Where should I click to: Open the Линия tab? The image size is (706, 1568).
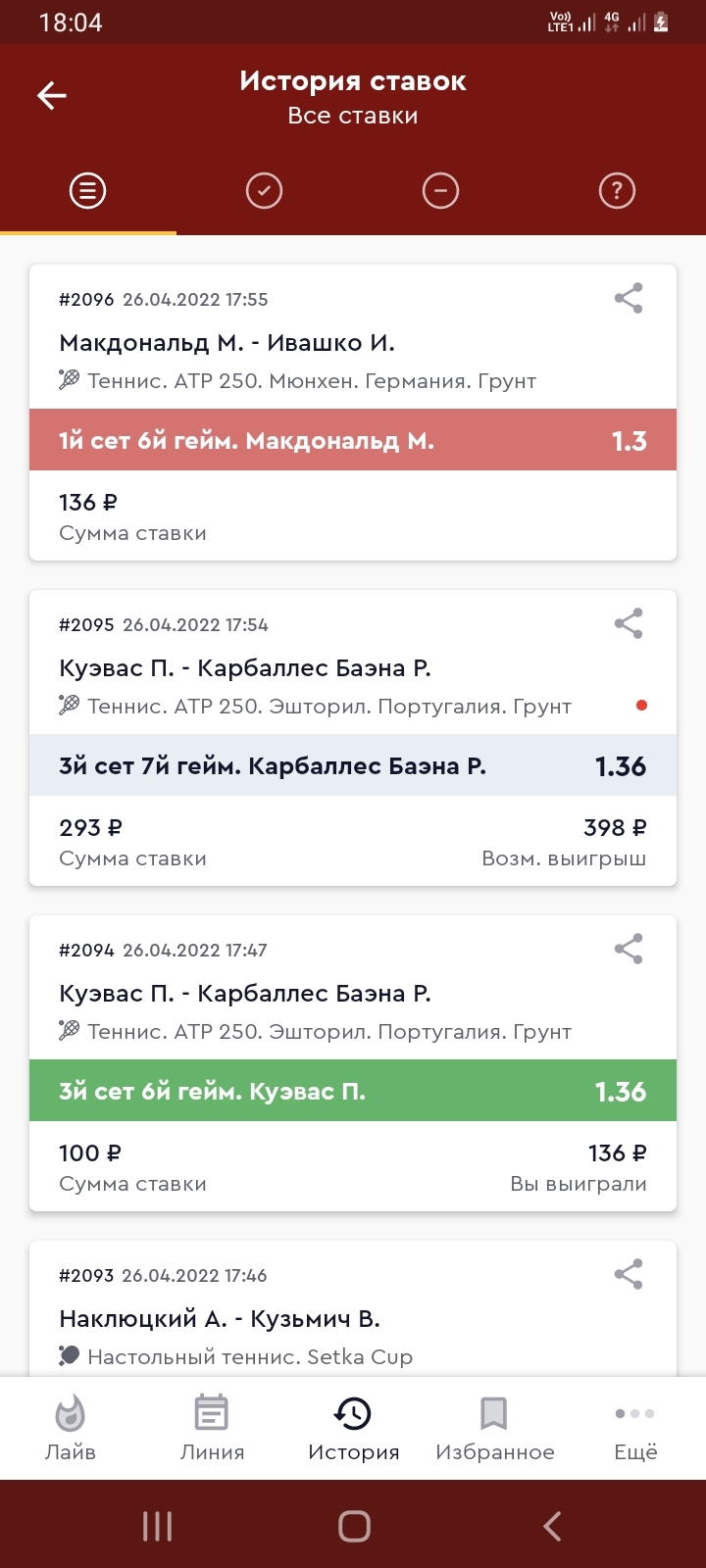[x=212, y=1429]
